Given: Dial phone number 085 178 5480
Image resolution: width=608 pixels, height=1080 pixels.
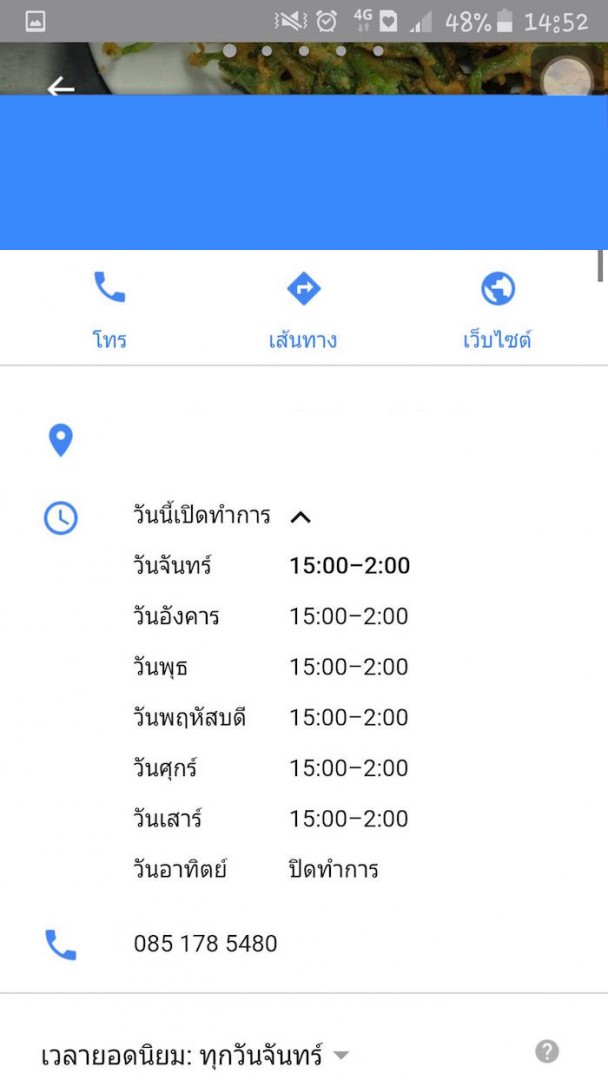Looking at the screenshot, I should pos(205,943).
